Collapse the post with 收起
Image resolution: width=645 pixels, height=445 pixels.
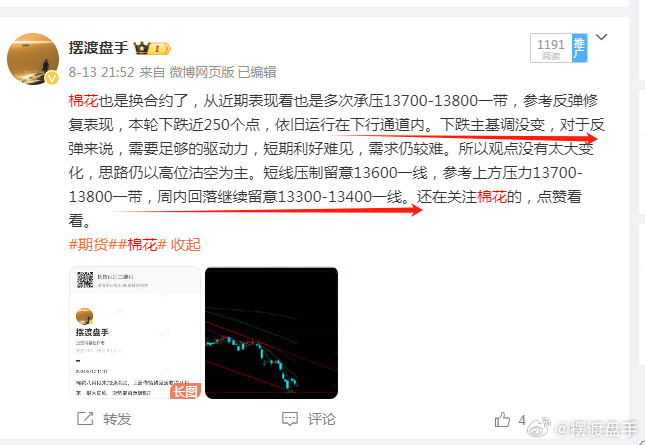pyautogui.click(x=185, y=245)
